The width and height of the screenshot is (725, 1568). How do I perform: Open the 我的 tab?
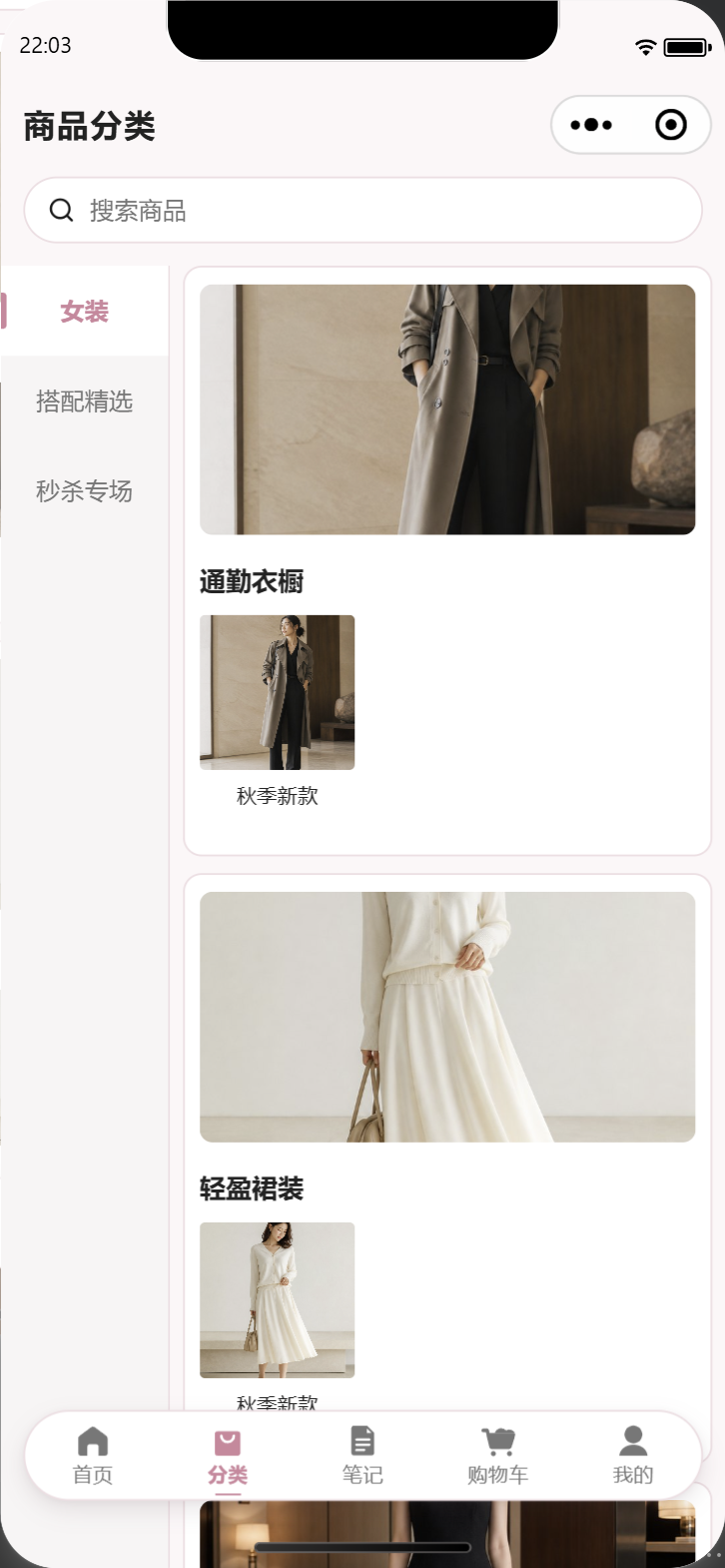[x=633, y=1455]
